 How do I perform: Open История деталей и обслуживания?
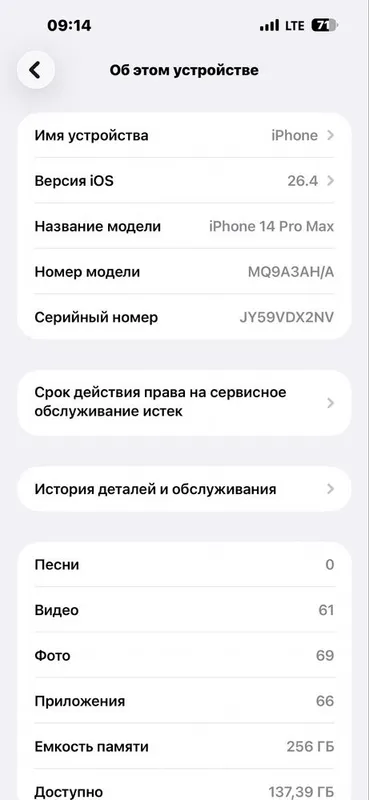(x=184, y=489)
